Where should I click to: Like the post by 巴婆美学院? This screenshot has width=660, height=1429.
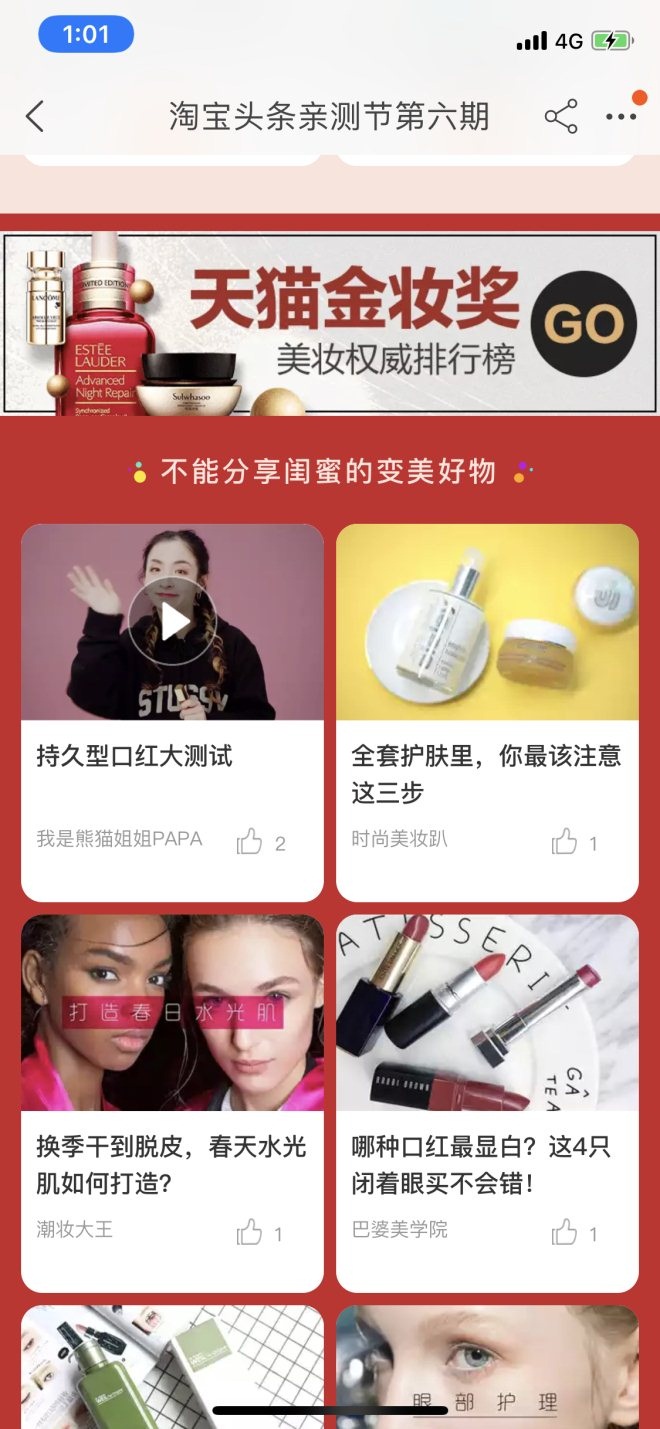(565, 1232)
